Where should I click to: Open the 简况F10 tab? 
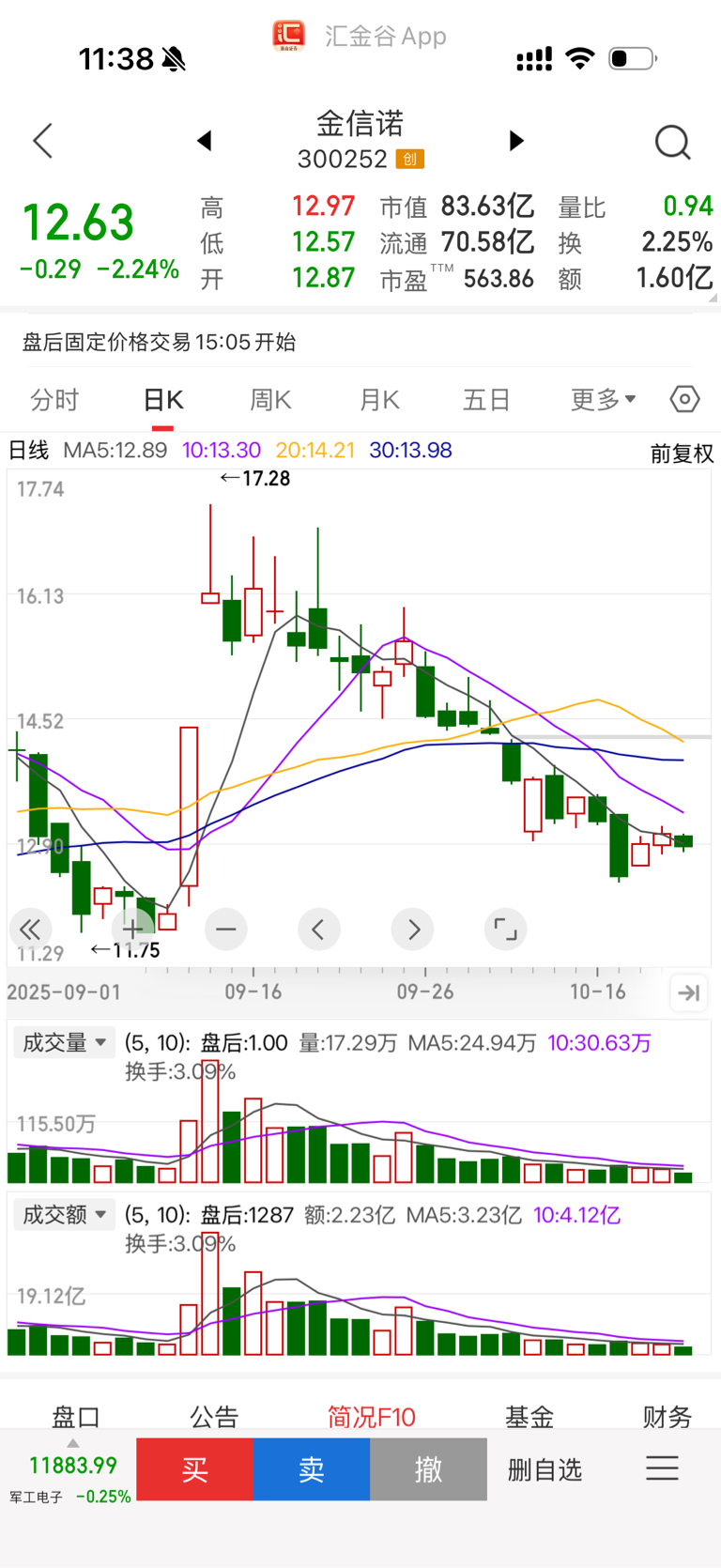(371, 1416)
